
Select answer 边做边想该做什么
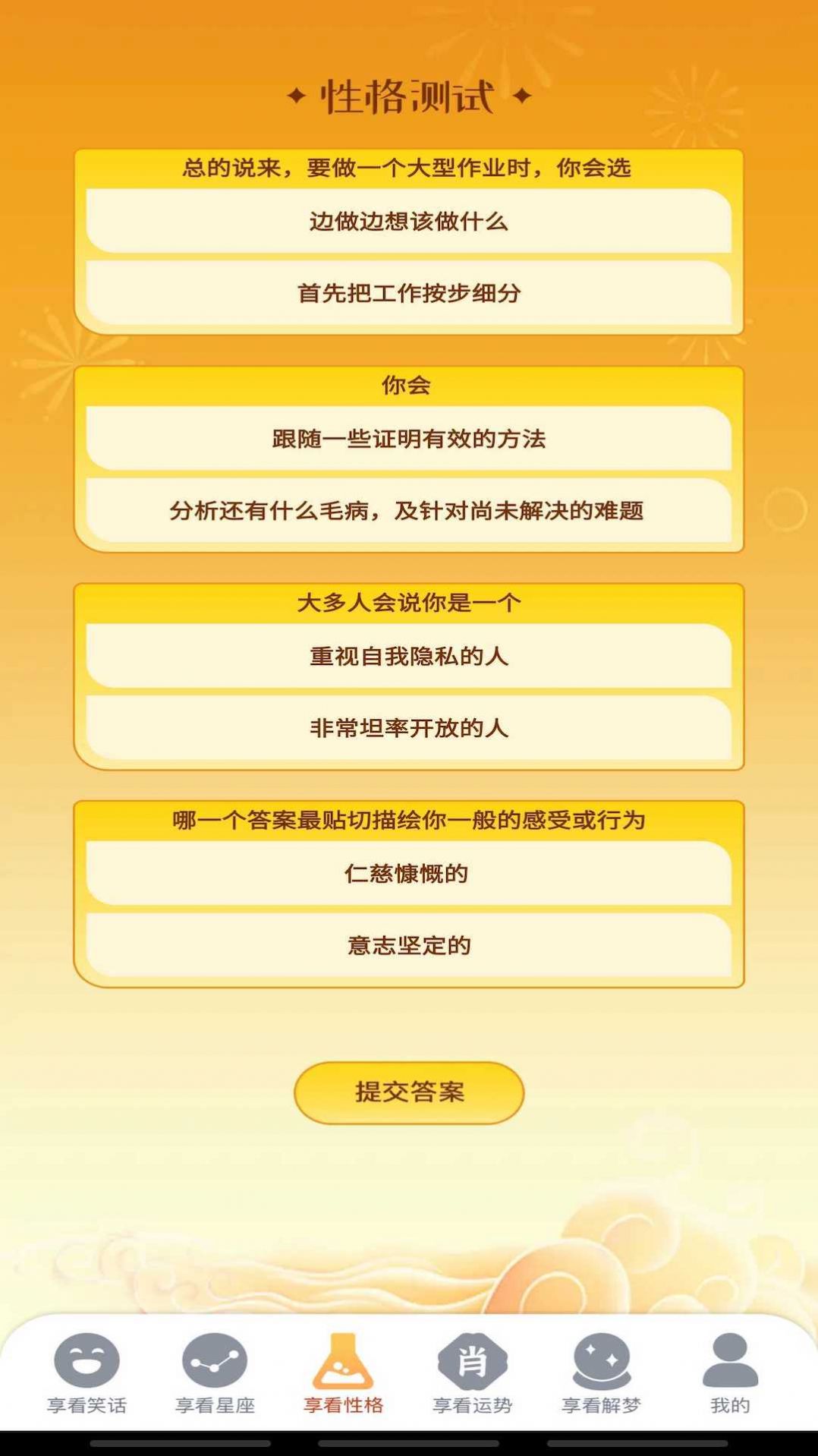coord(409,223)
